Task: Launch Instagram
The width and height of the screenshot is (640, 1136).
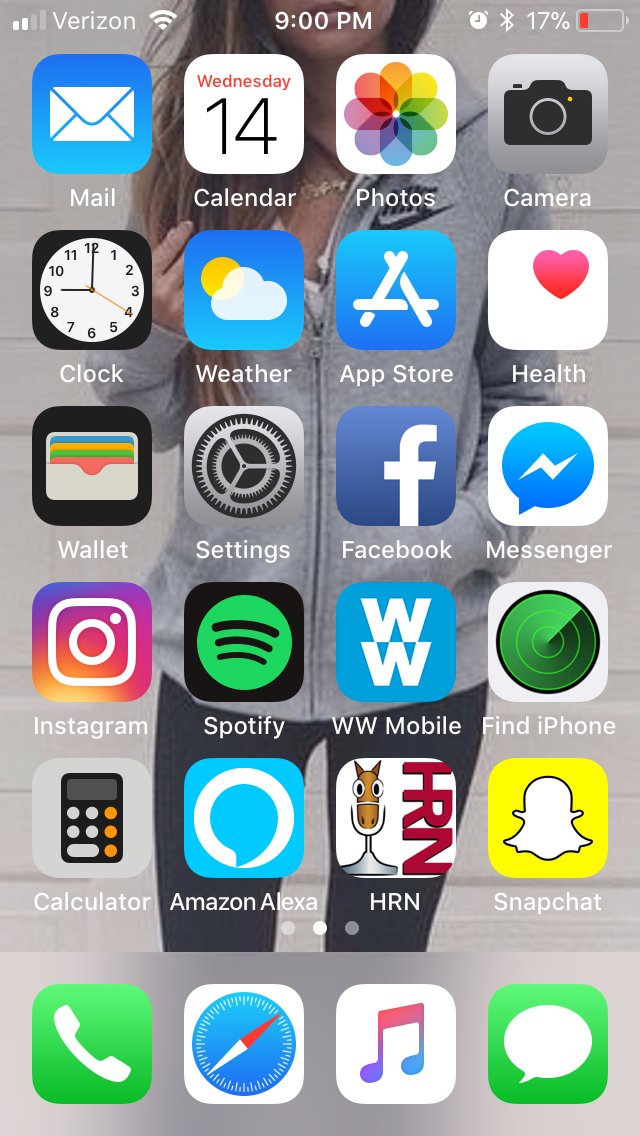Action: click(92, 642)
